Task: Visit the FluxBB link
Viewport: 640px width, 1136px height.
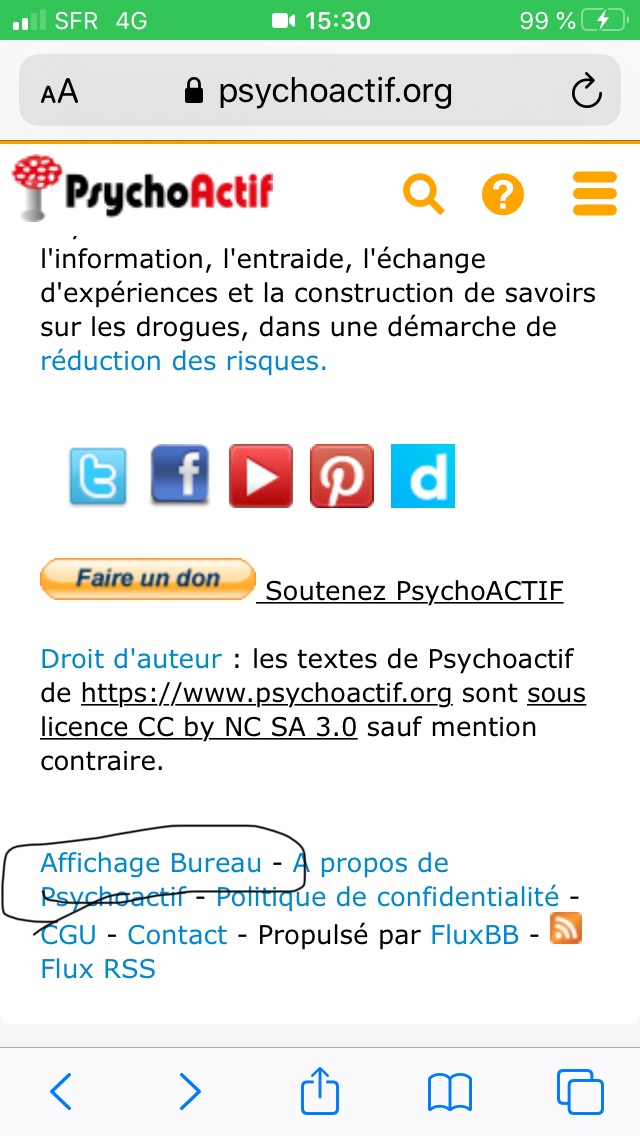Action: click(x=475, y=935)
